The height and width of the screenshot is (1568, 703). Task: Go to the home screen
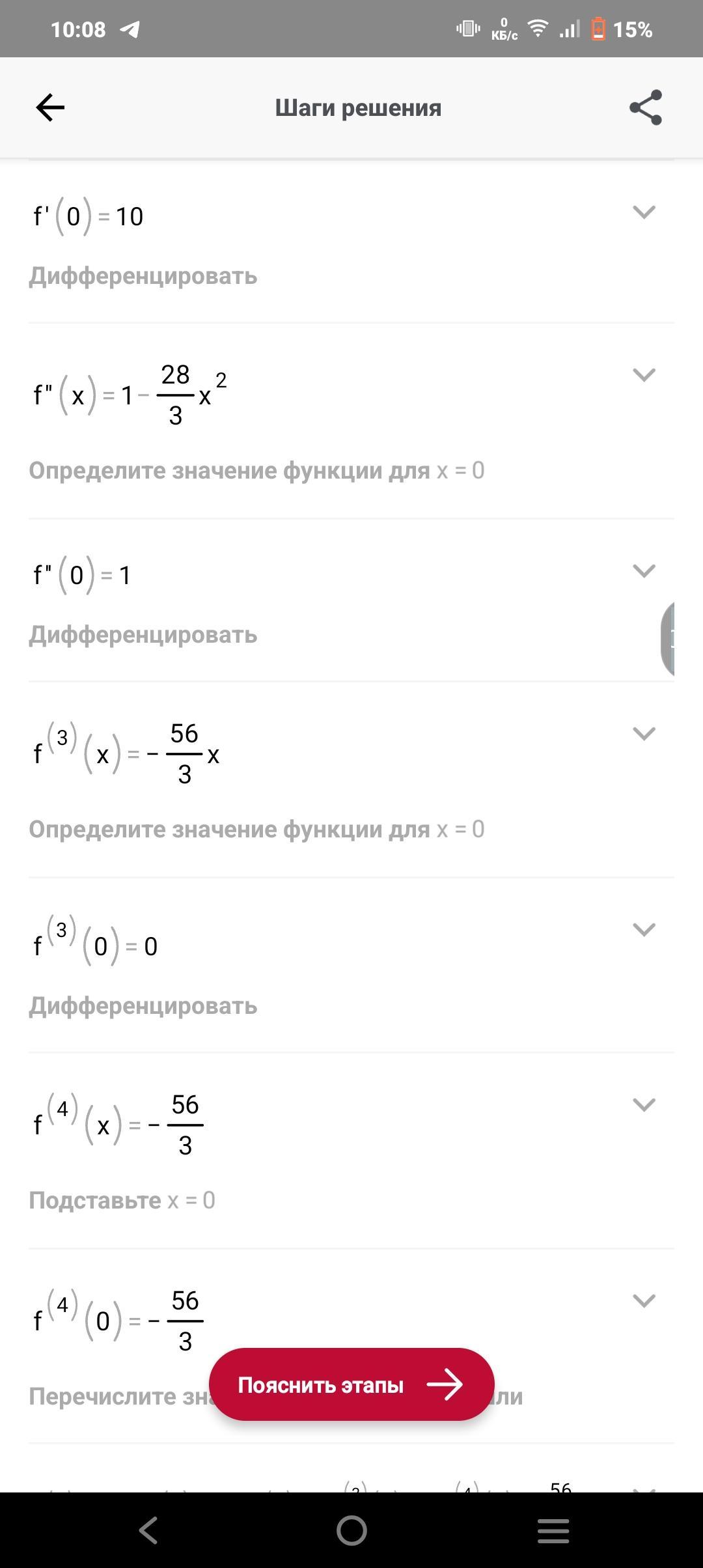(x=351, y=1530)
